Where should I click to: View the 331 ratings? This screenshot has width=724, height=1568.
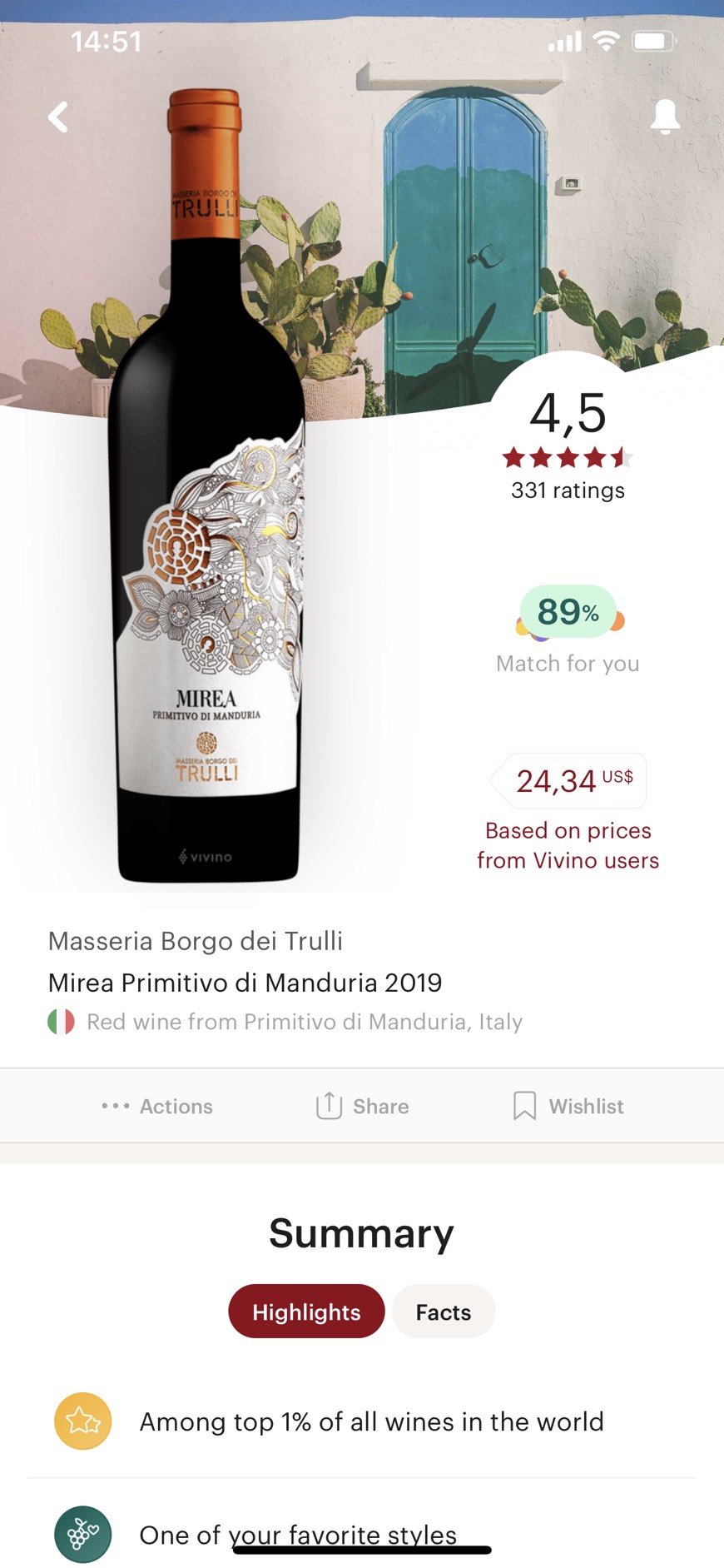point(568,490)
